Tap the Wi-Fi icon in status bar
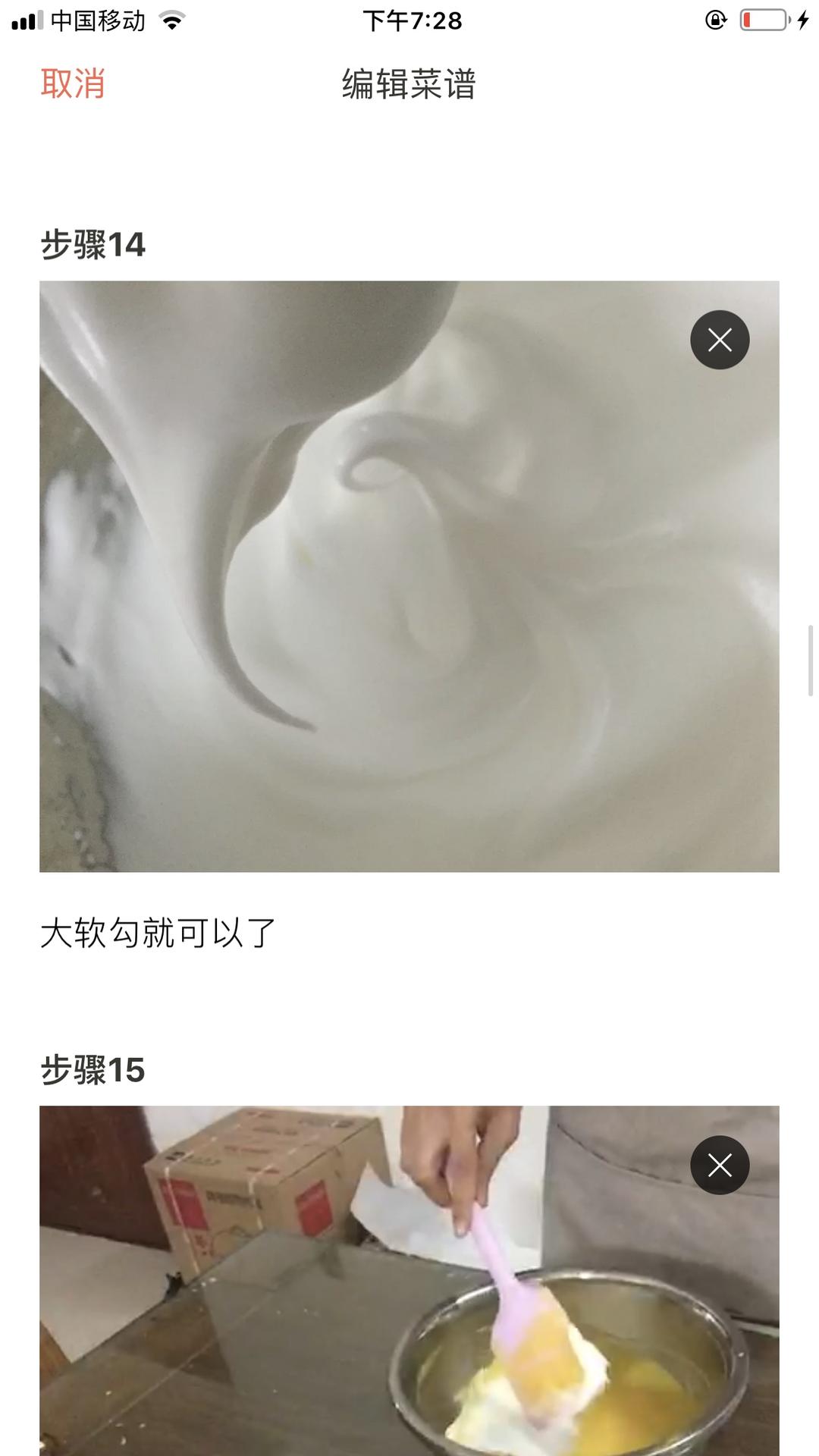The width and height of the screenshot is (819, 1456). click(x=173, y=20)
